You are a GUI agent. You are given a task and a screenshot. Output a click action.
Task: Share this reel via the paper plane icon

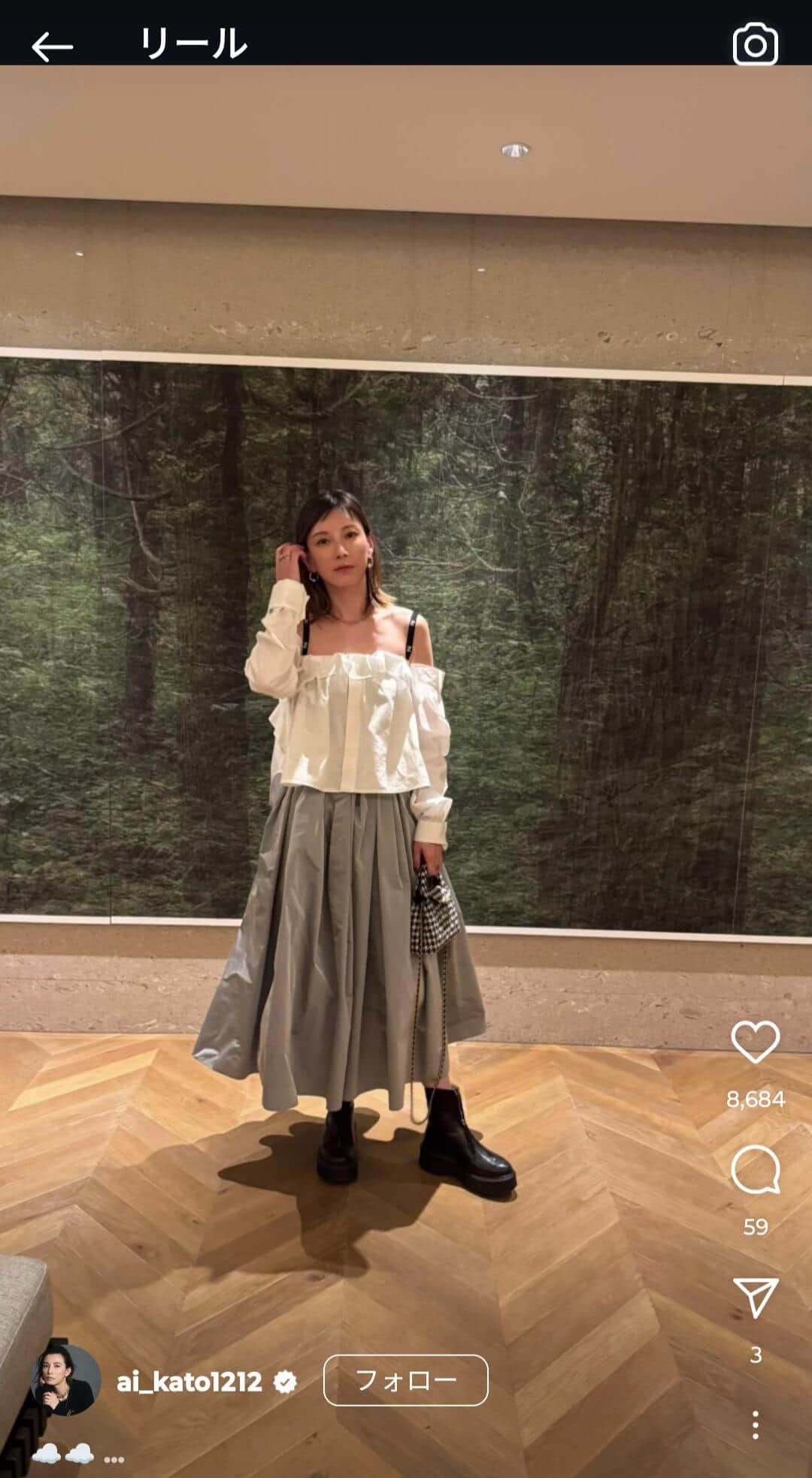coord(755,1297)
